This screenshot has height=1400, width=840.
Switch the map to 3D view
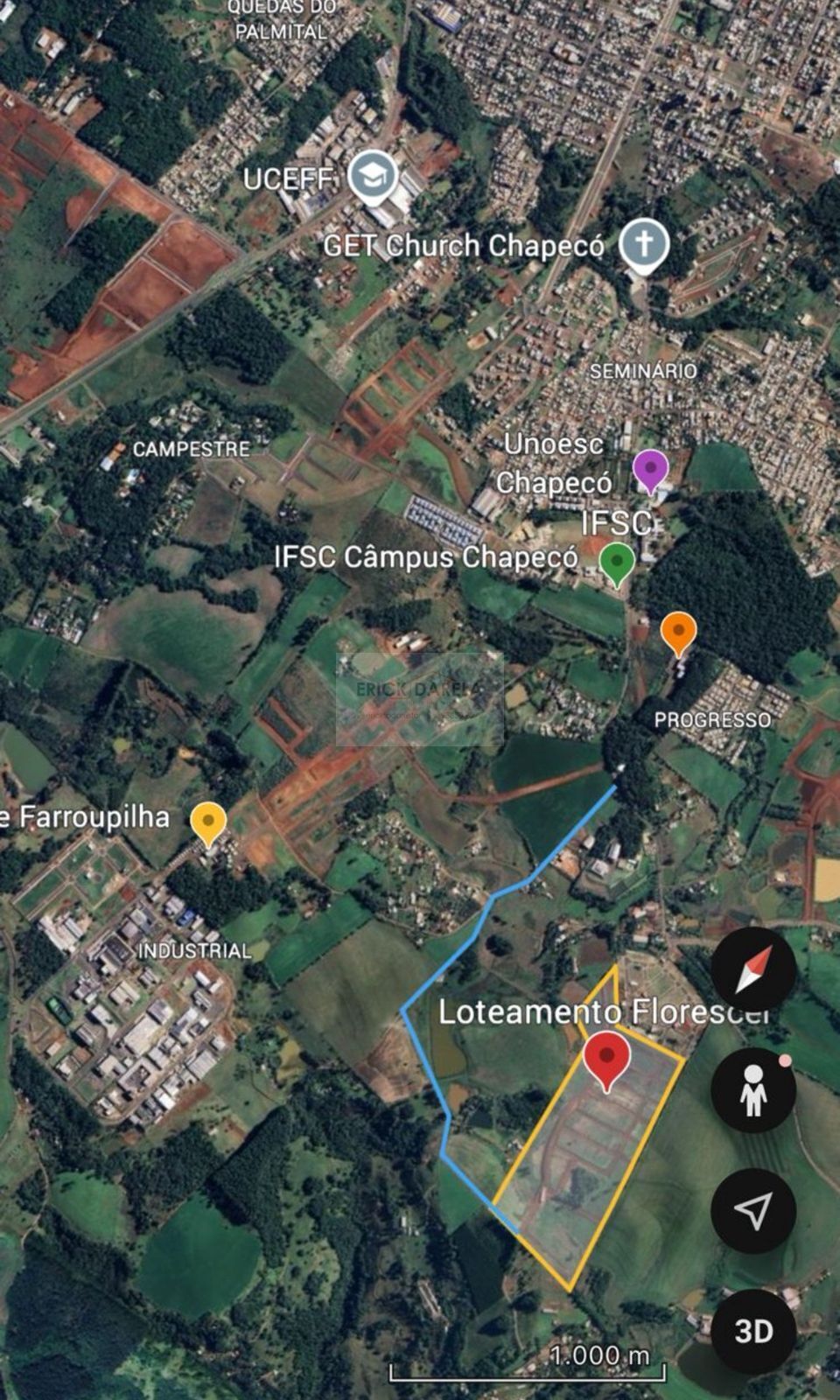(752, 1331)
